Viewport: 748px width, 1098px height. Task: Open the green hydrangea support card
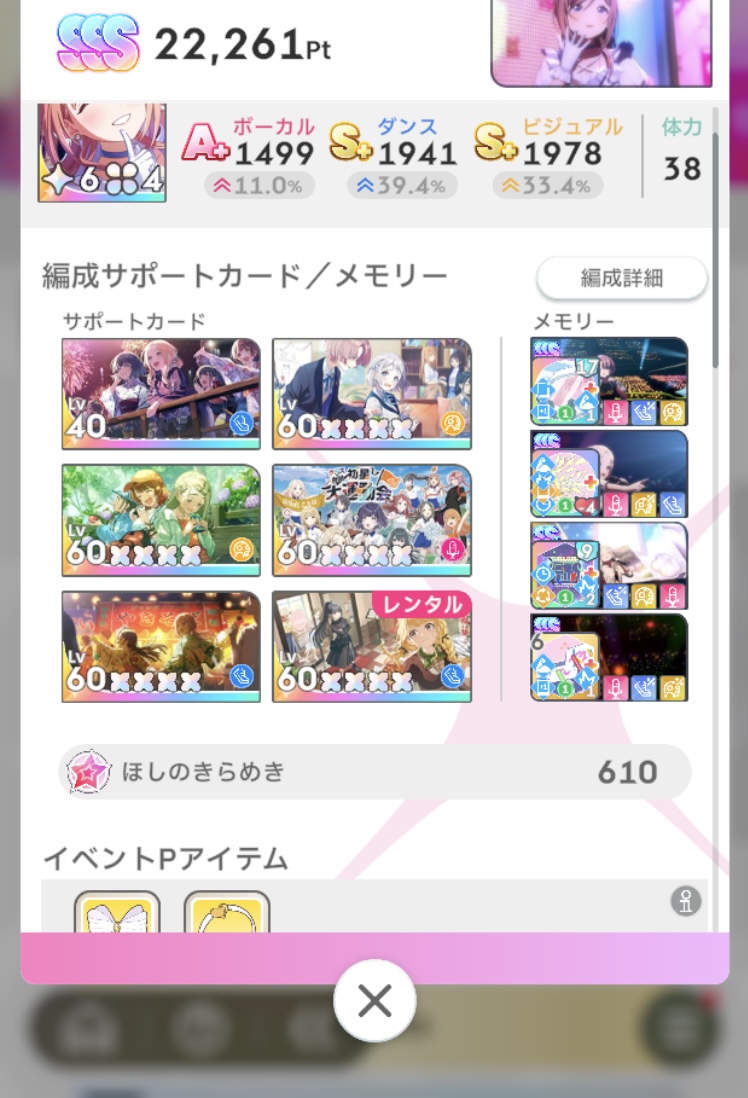[x=161, y=520]
